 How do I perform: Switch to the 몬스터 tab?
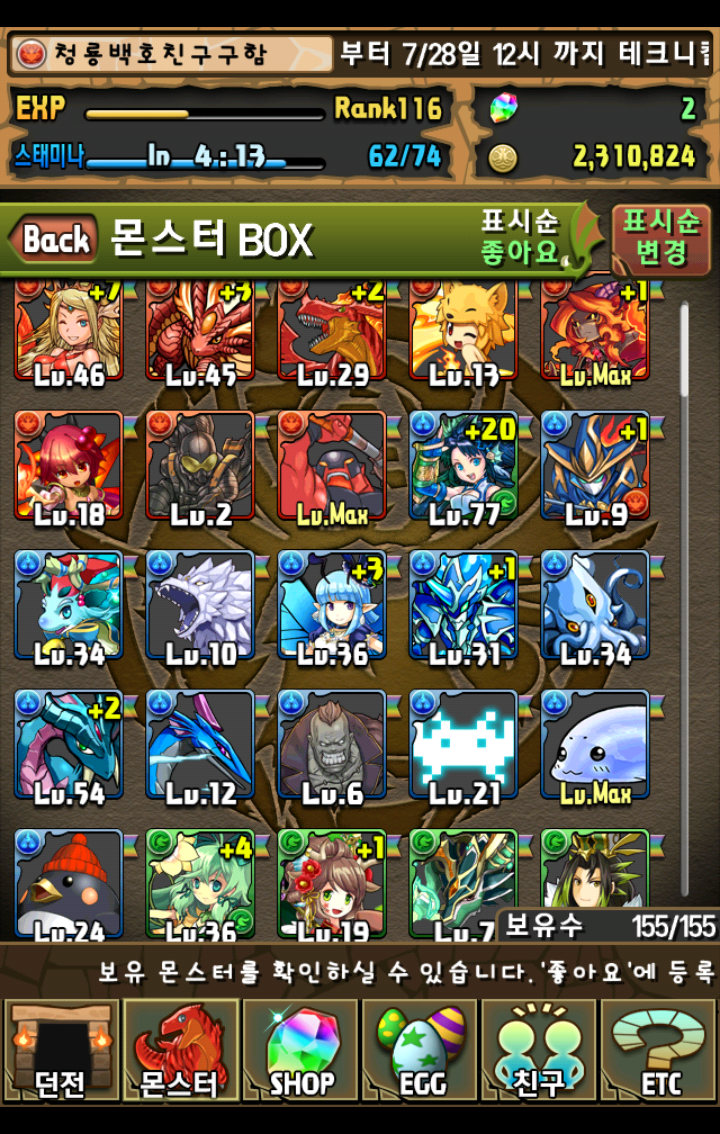[x=180, y=1051]
